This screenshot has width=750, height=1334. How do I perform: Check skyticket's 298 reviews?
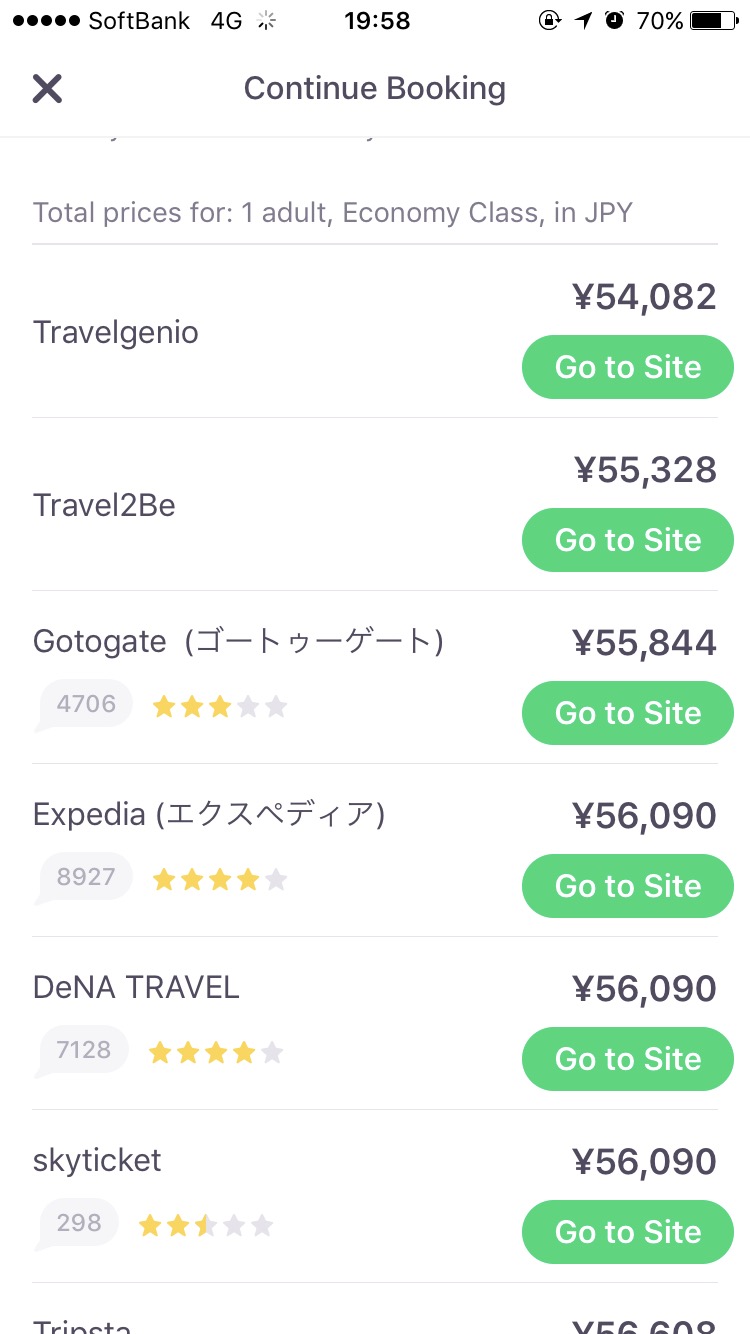[77, 1224]
